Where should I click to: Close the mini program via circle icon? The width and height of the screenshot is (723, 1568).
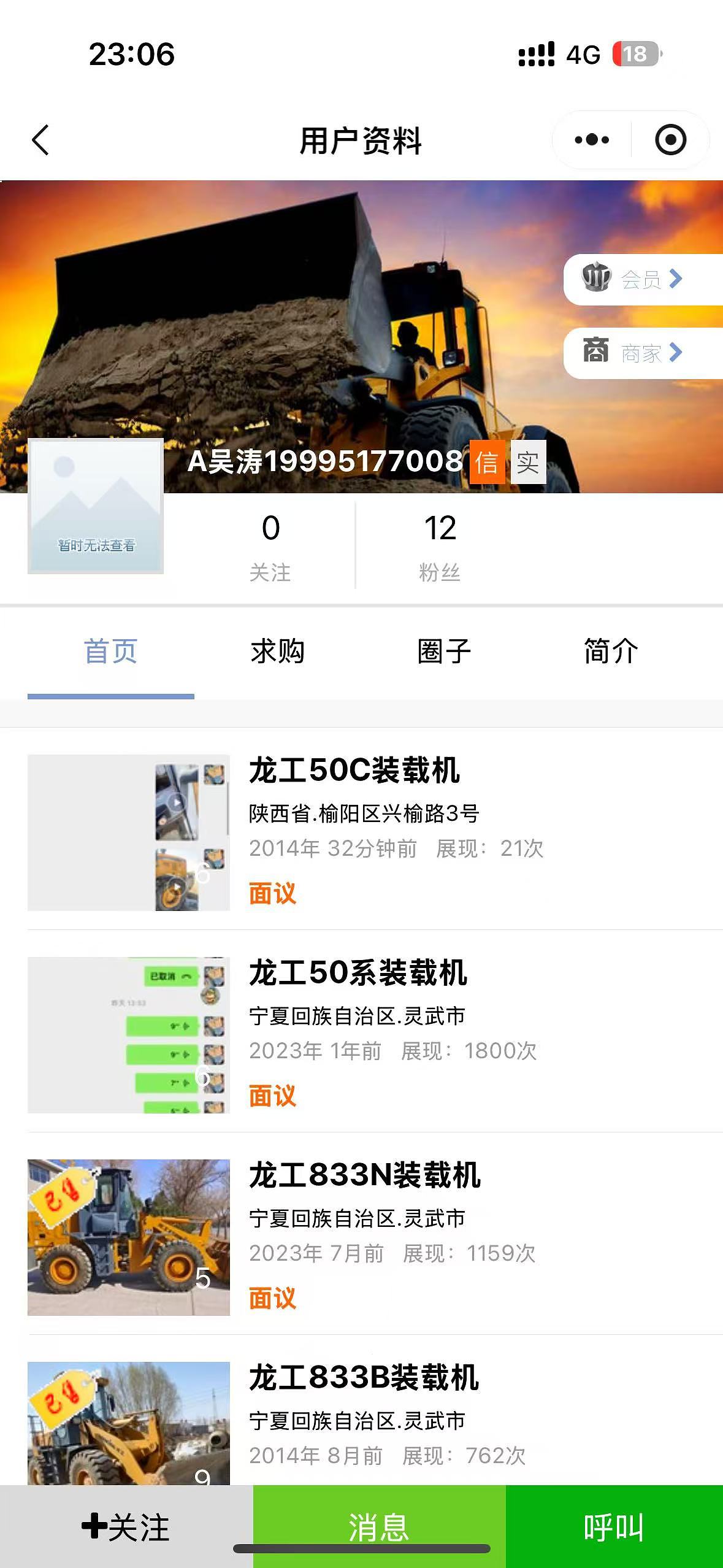(670, 140)
